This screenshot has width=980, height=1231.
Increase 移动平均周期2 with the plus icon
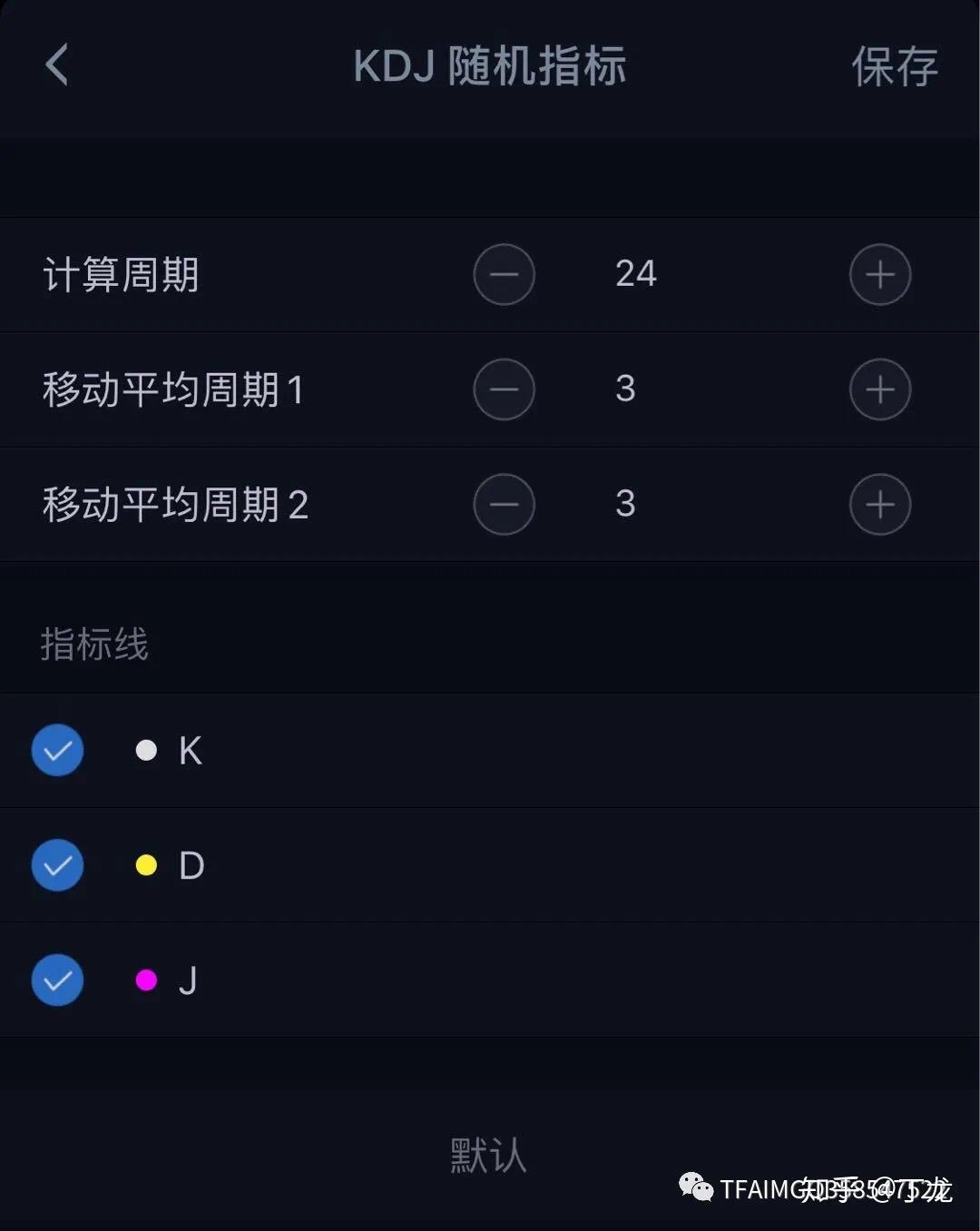(x=879, y=504)
